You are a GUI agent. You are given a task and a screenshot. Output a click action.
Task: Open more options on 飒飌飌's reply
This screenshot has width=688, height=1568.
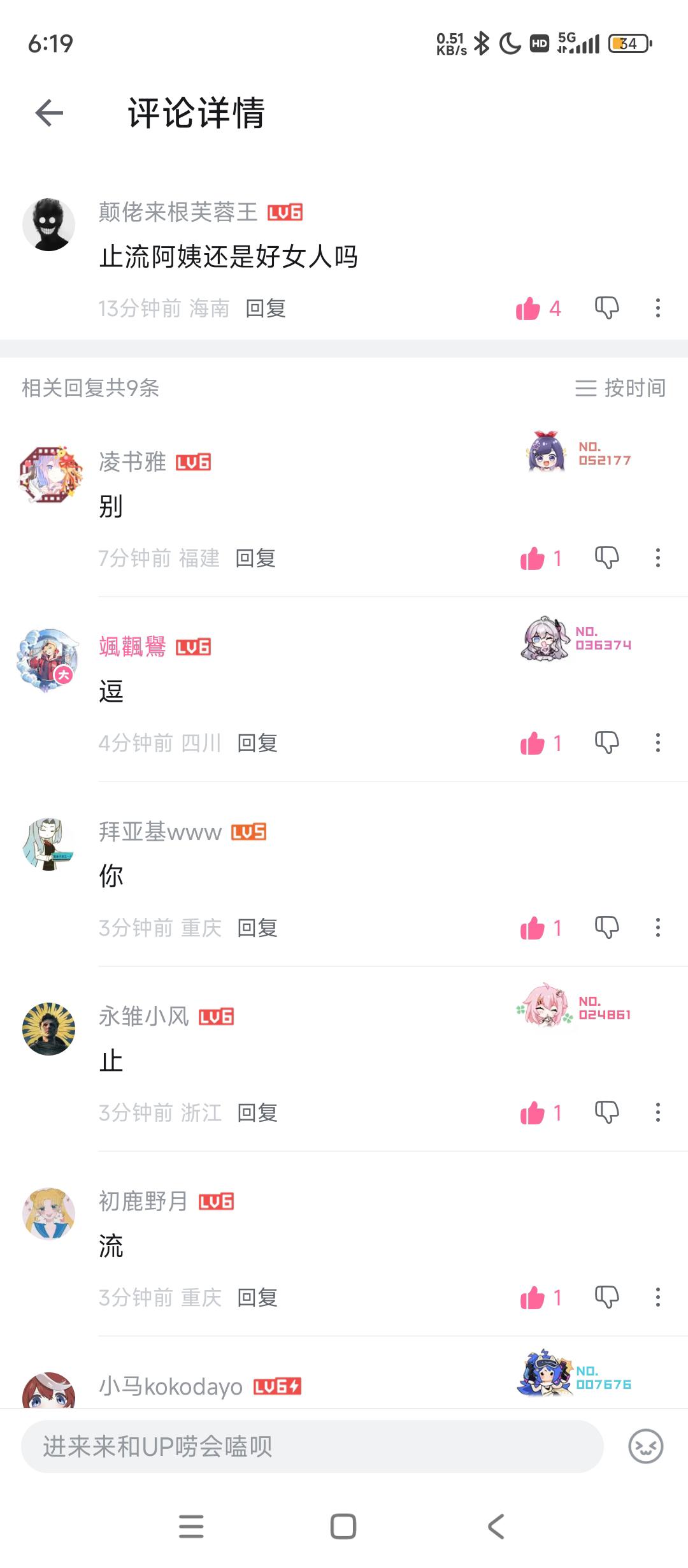[657, 743]
